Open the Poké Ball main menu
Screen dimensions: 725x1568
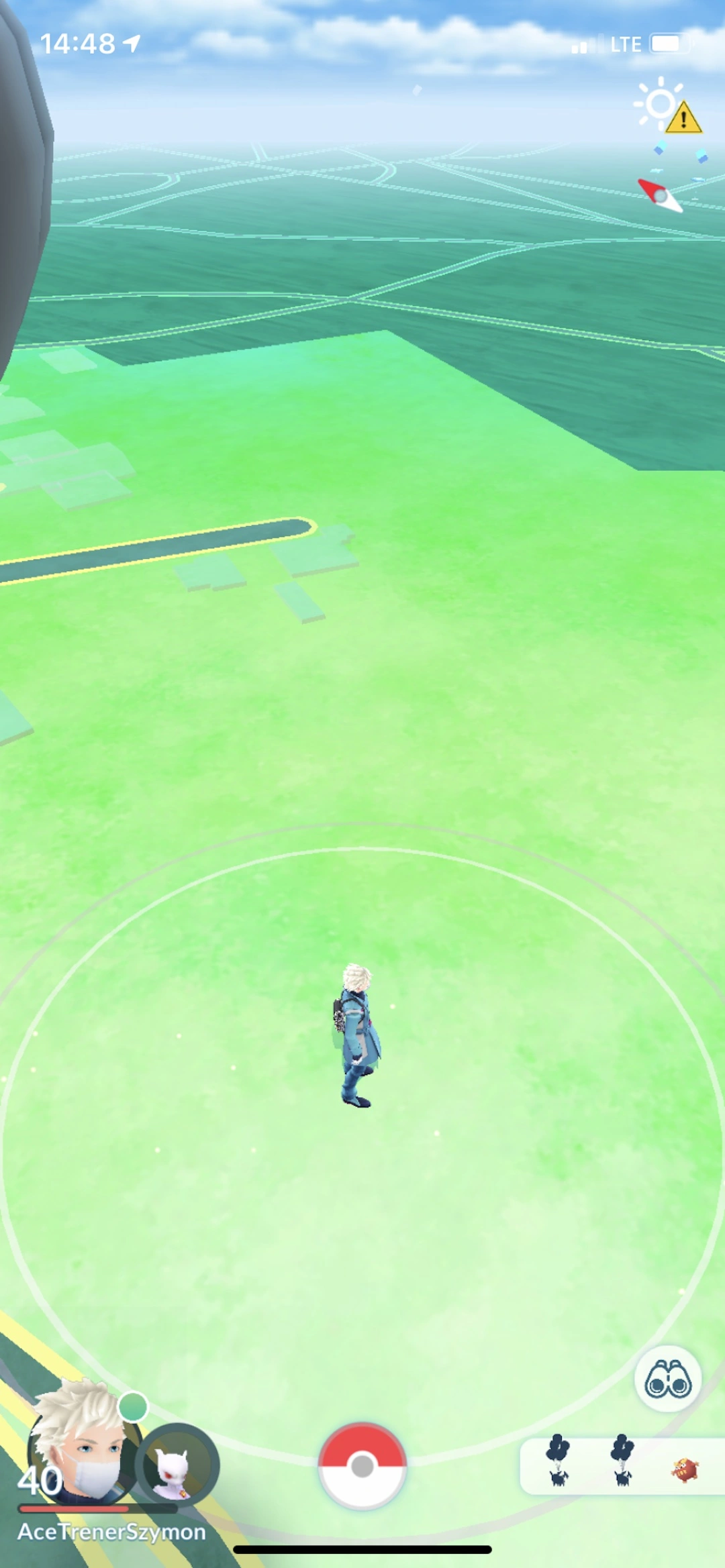[362, 1466]
